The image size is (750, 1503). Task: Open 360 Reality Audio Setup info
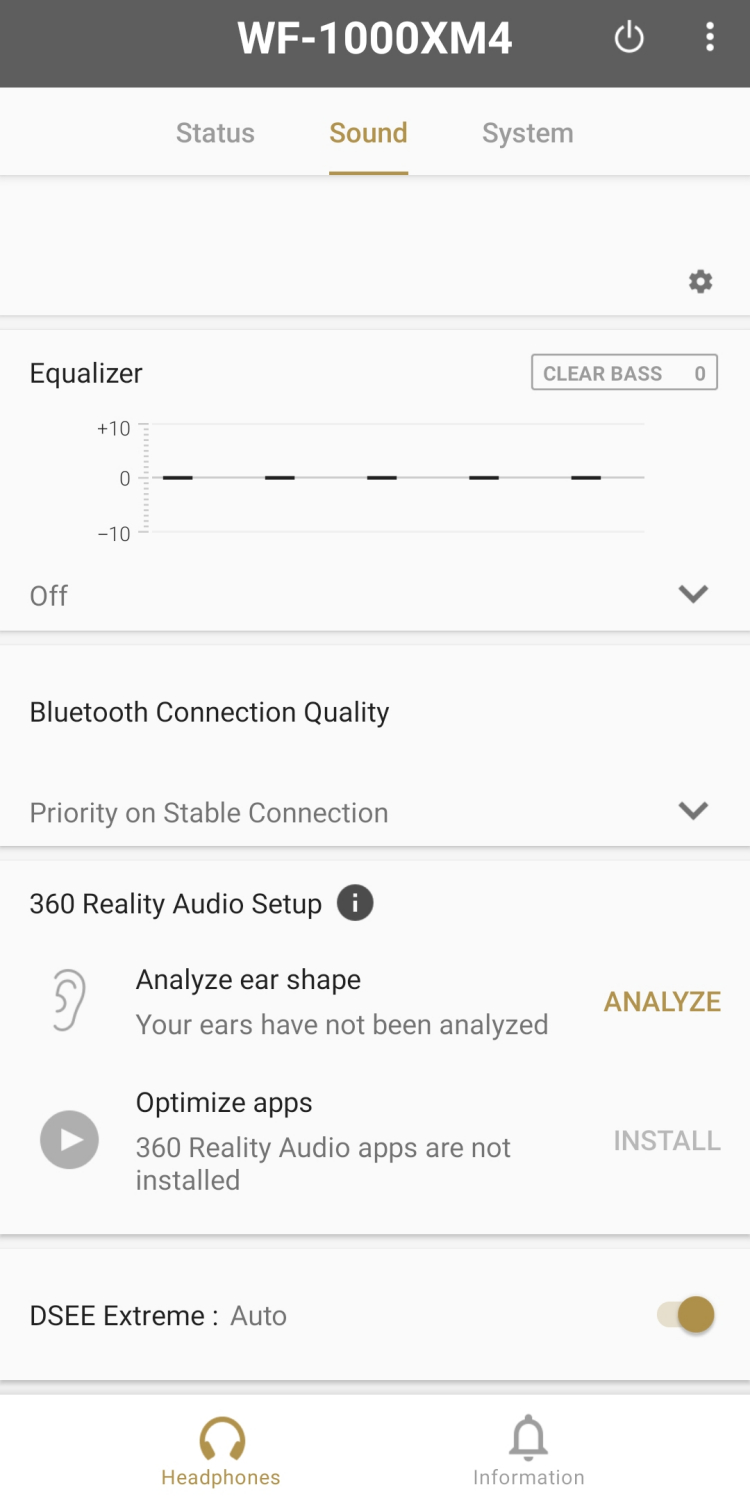pyautogui.click(x=355, y=903)
